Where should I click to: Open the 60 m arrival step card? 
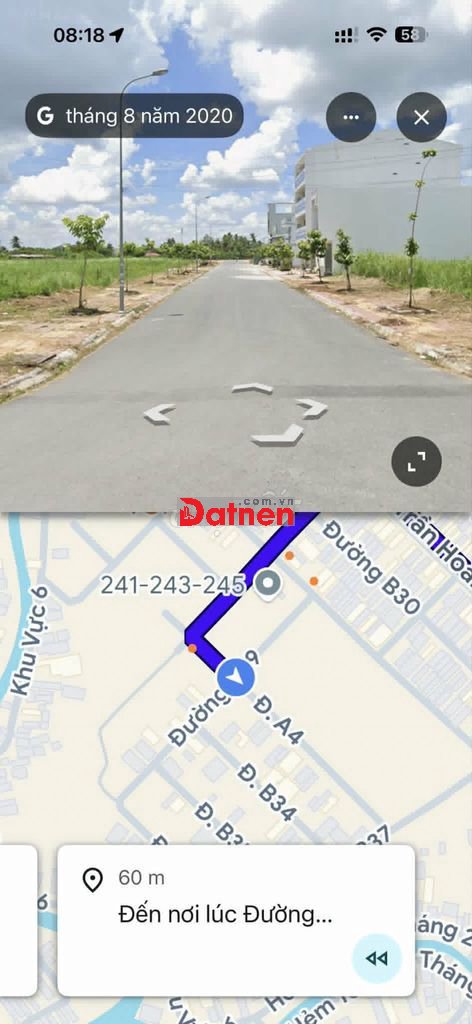236,920
